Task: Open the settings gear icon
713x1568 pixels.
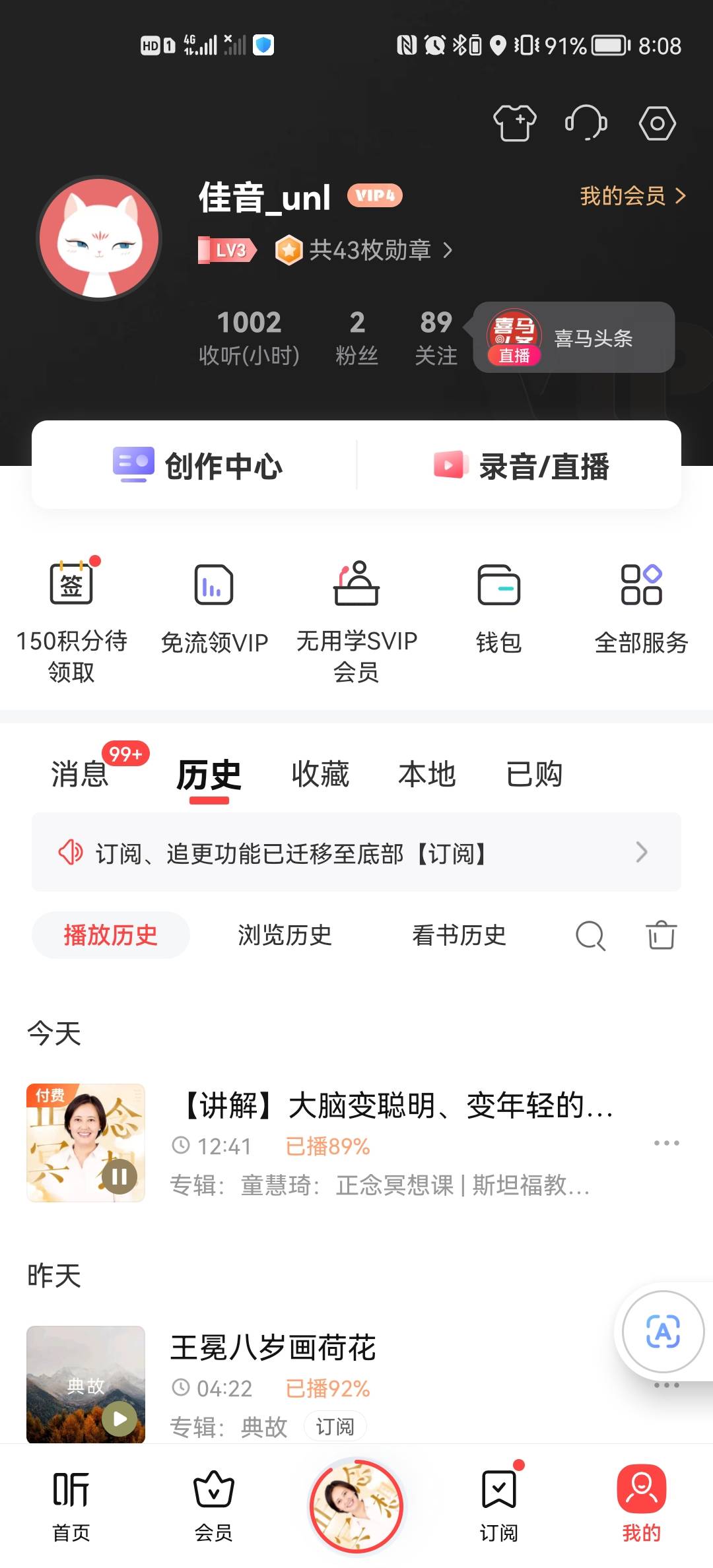Action: coord(658,123)
